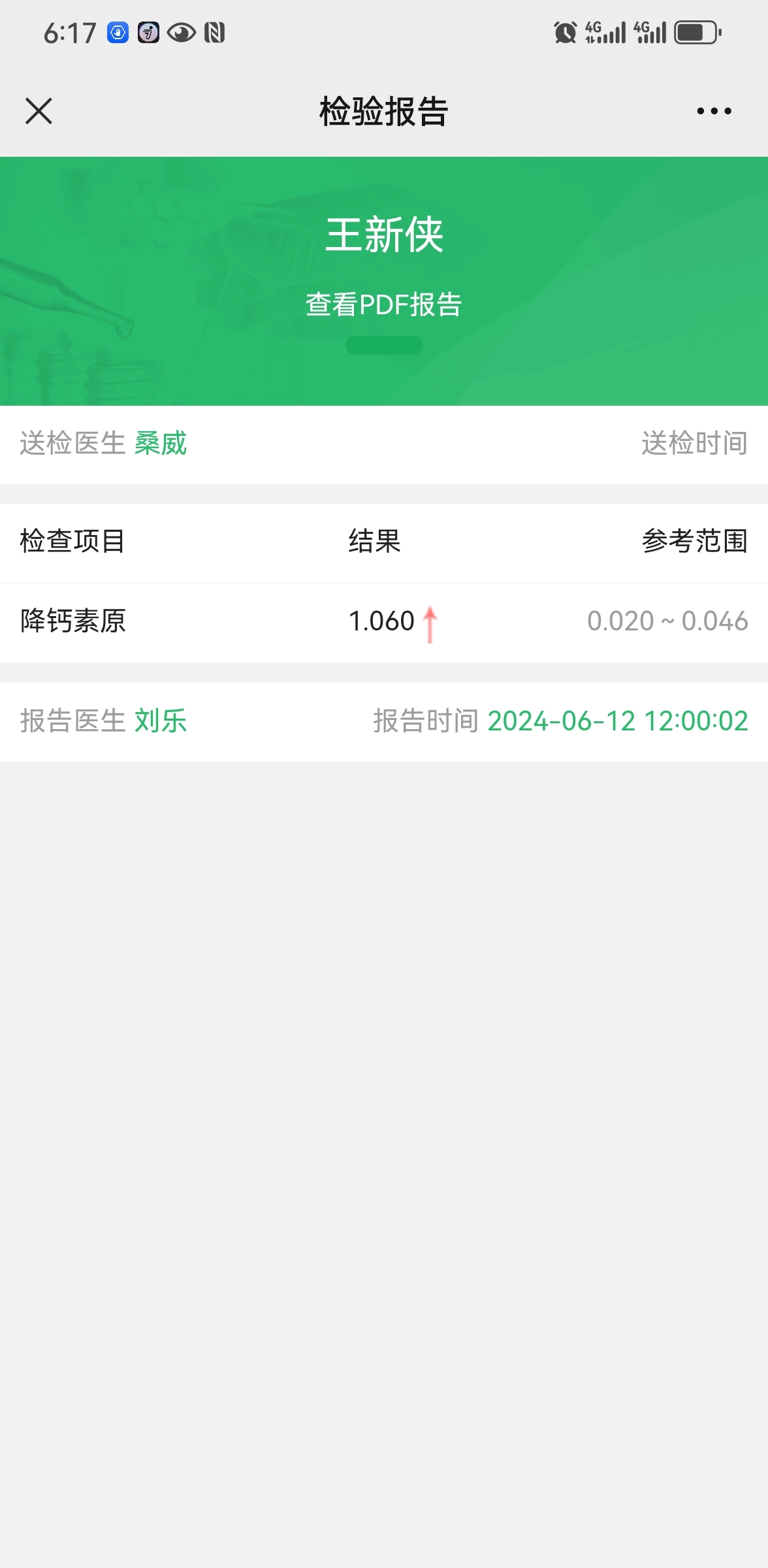
Task: Open 查看PDF报告 link
Action: (x=384, y=305)
